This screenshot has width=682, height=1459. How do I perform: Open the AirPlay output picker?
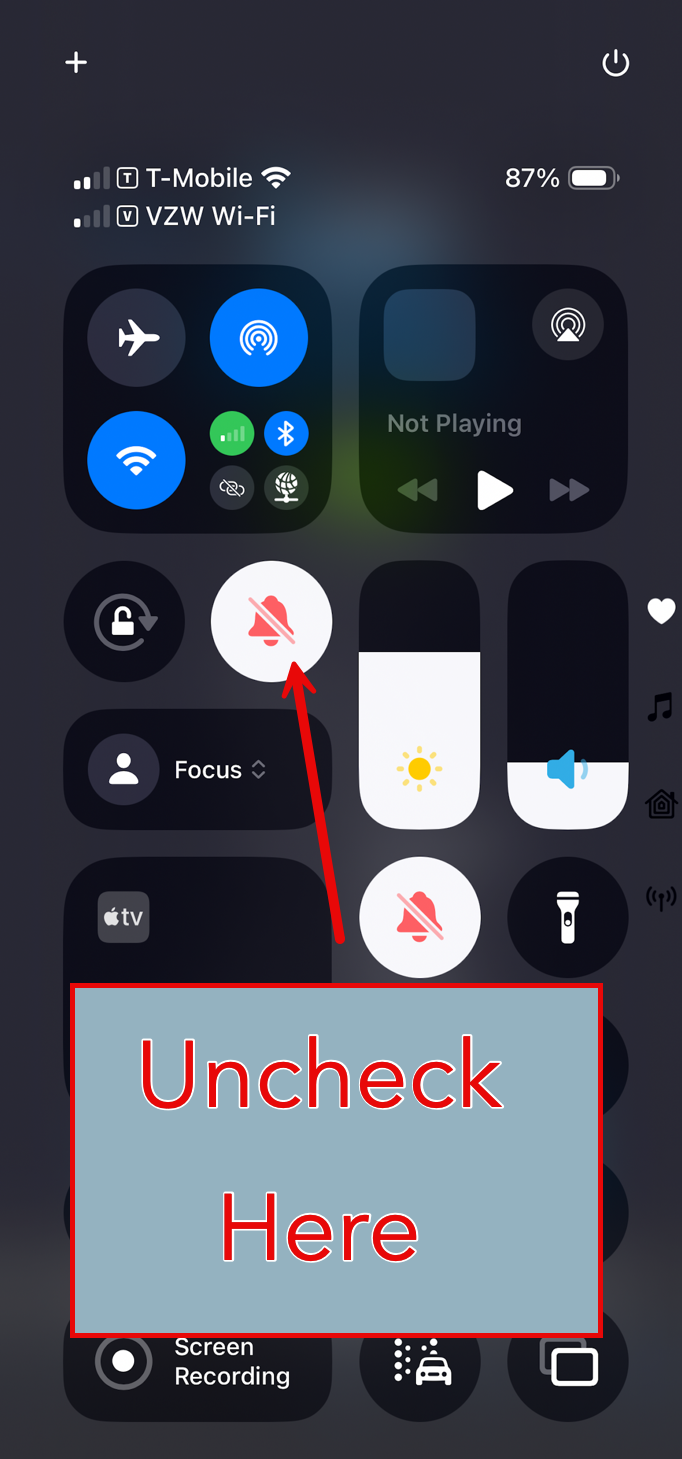pyautogui.click(x=568, y=324)
